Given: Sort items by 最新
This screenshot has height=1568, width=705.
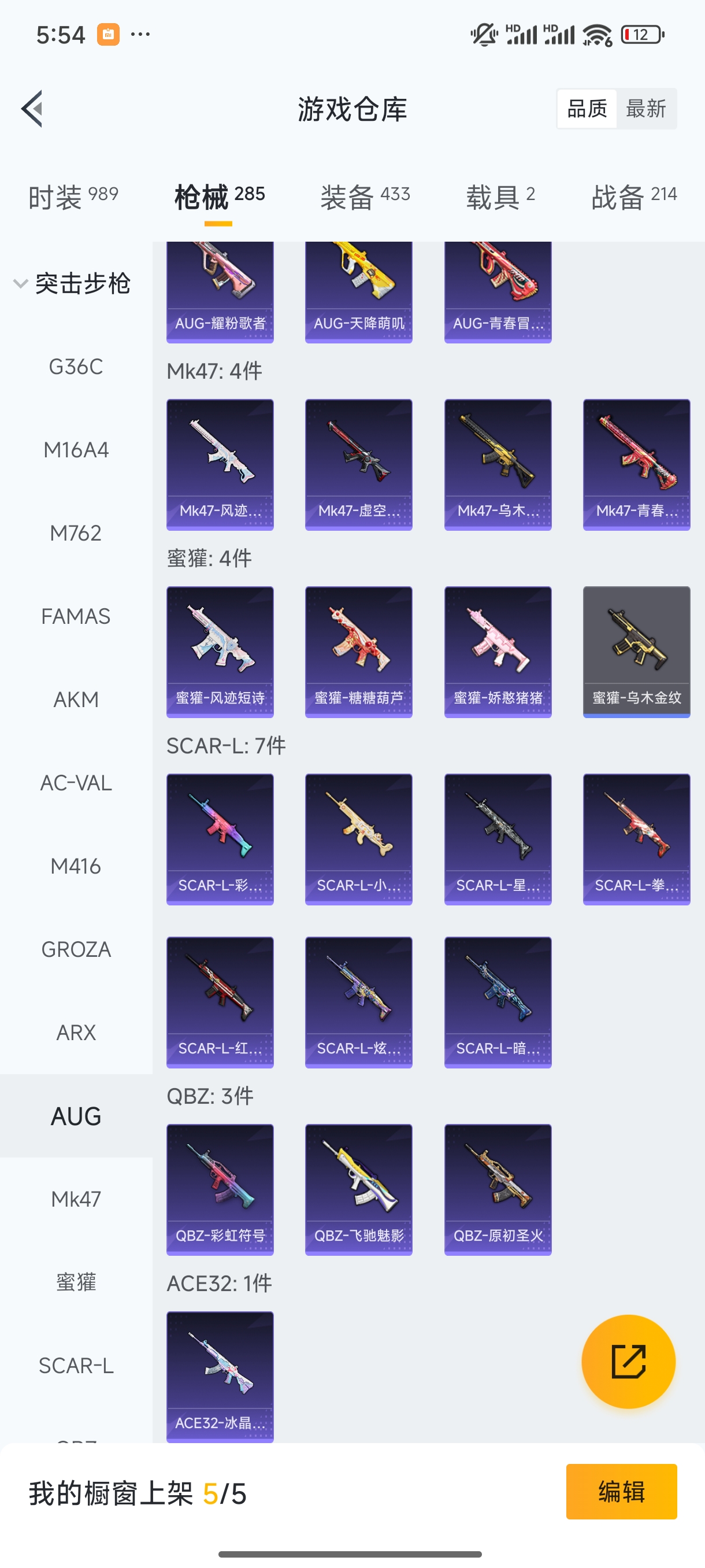Looking at the screenshot, I should tap(645, 109).
